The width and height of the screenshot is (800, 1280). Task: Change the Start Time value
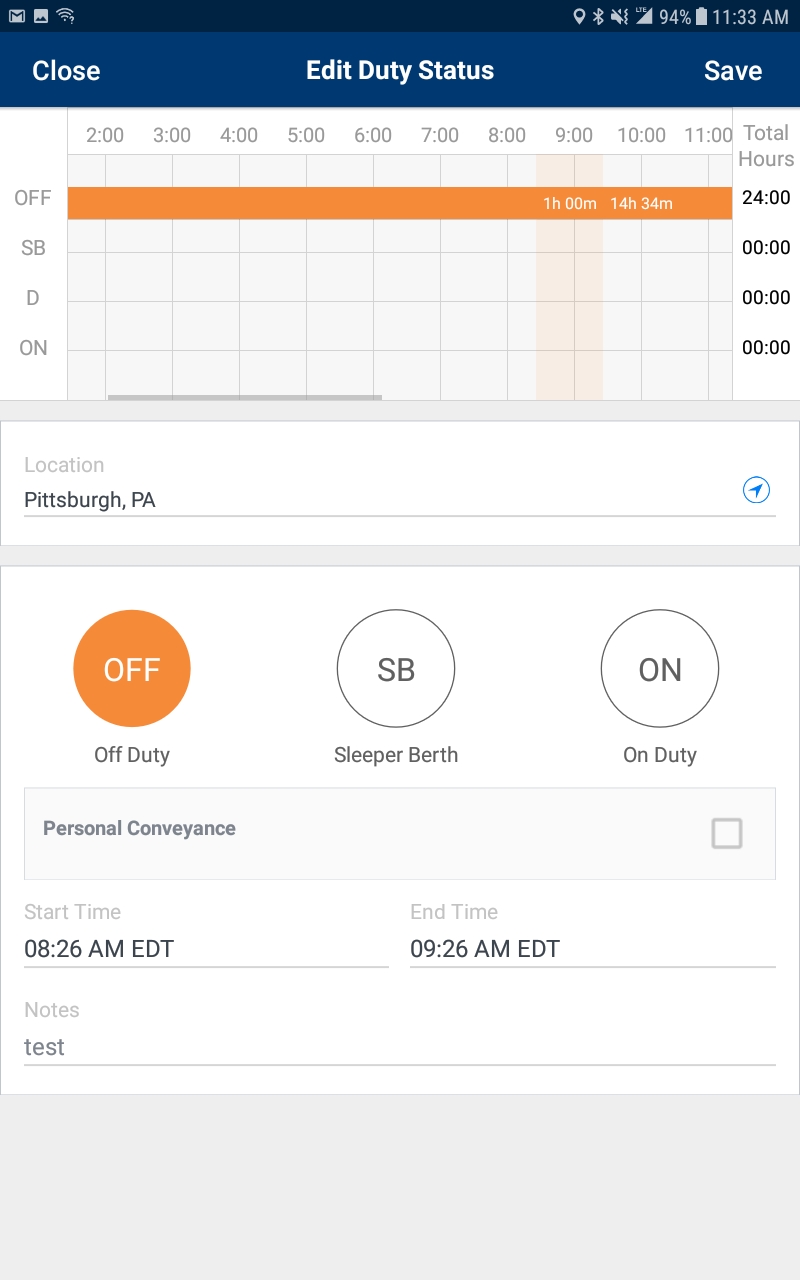click(205, 949)
